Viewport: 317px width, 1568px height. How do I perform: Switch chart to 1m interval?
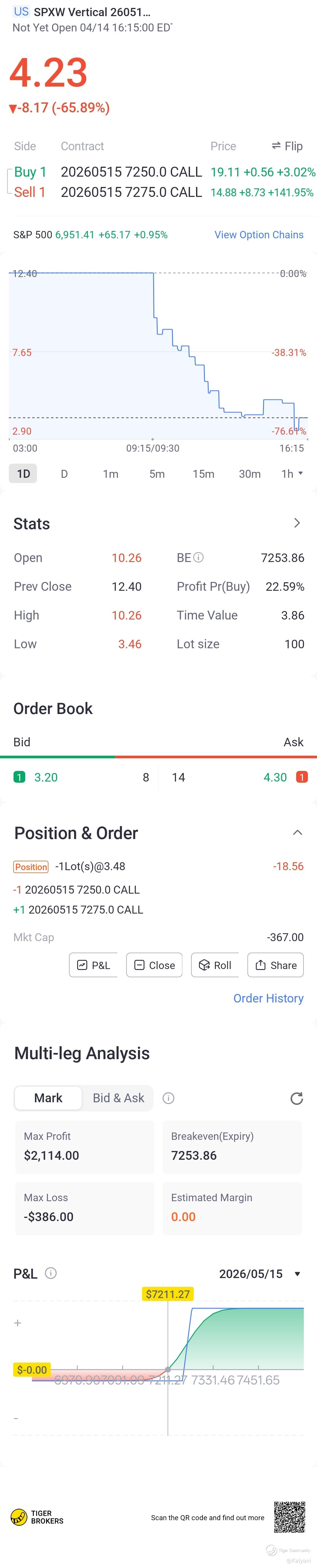110,474
